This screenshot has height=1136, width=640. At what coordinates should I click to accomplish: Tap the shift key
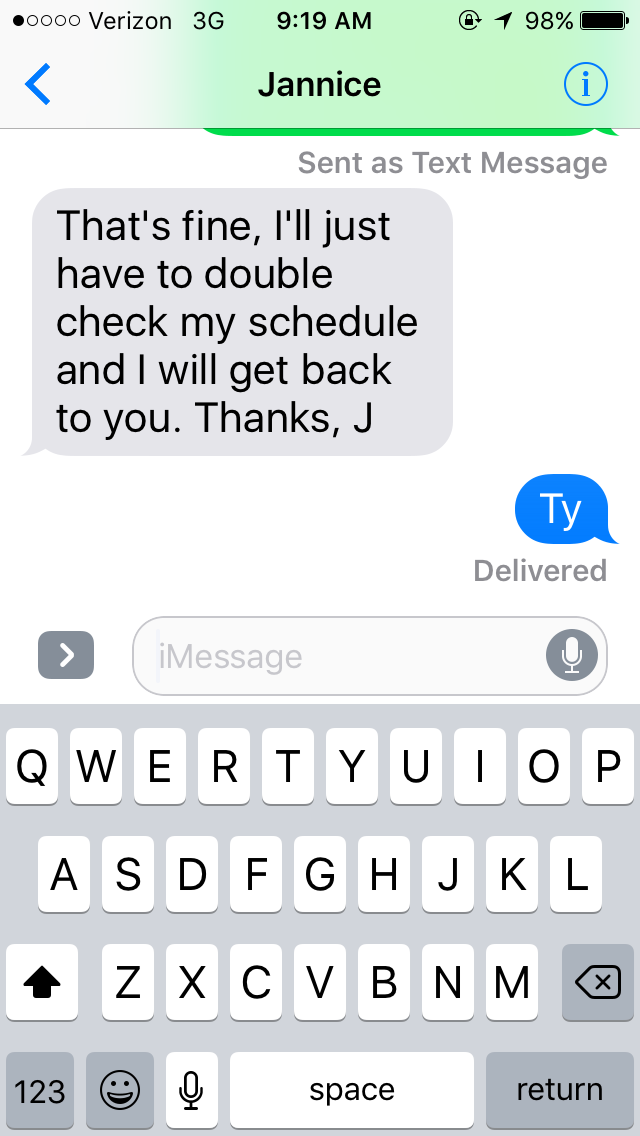pyautogui.click(x=42, y=983)
